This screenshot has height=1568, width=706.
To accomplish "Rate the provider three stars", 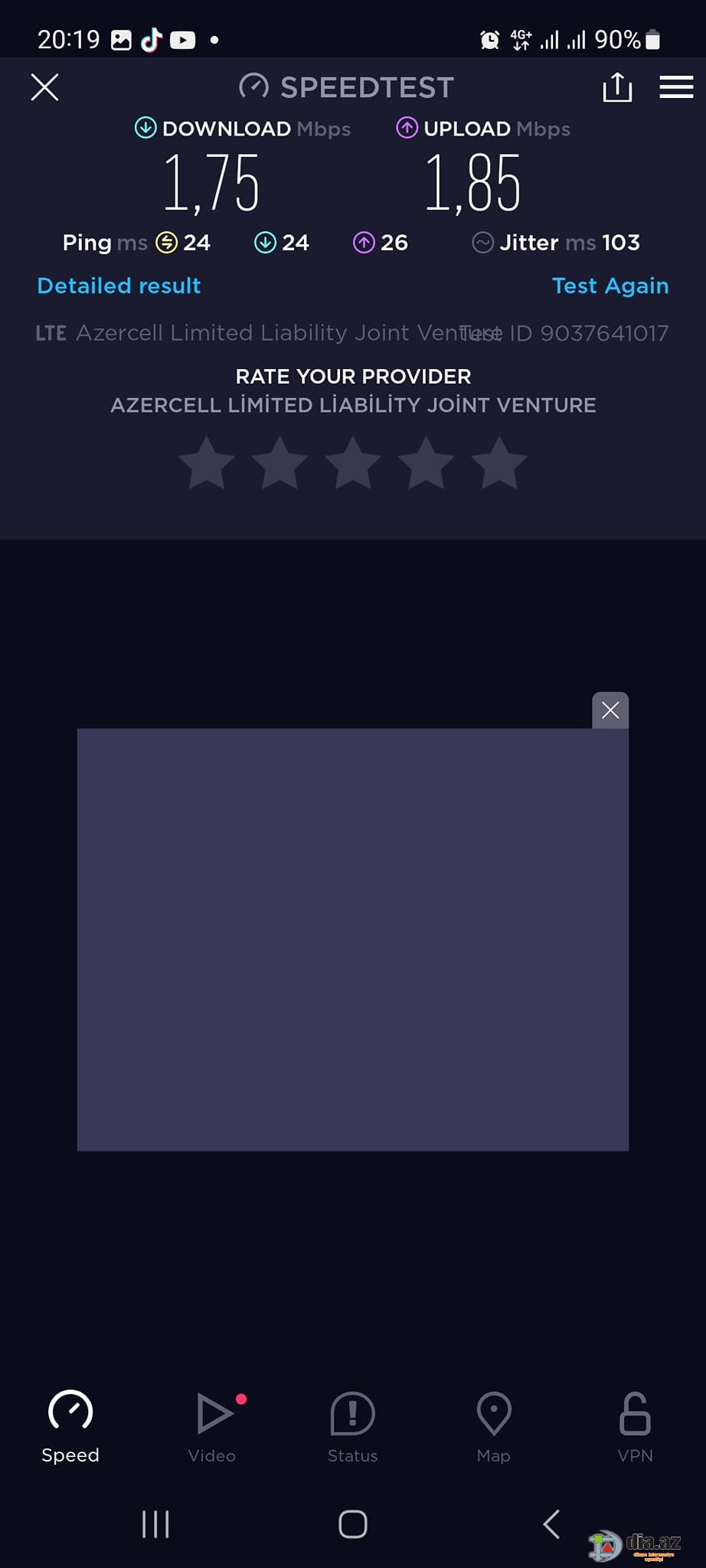I will [x=353, y=462].
